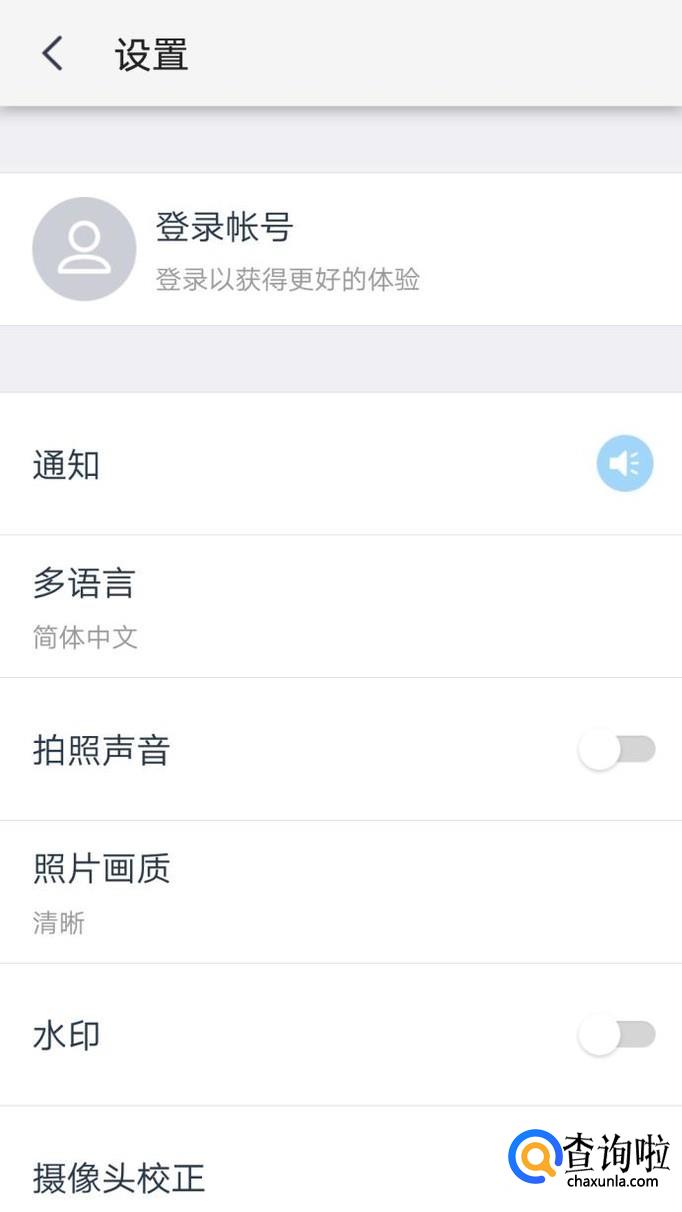Toggle the 拍照声音 switch

pyautogui.click(x=617, y=750)
